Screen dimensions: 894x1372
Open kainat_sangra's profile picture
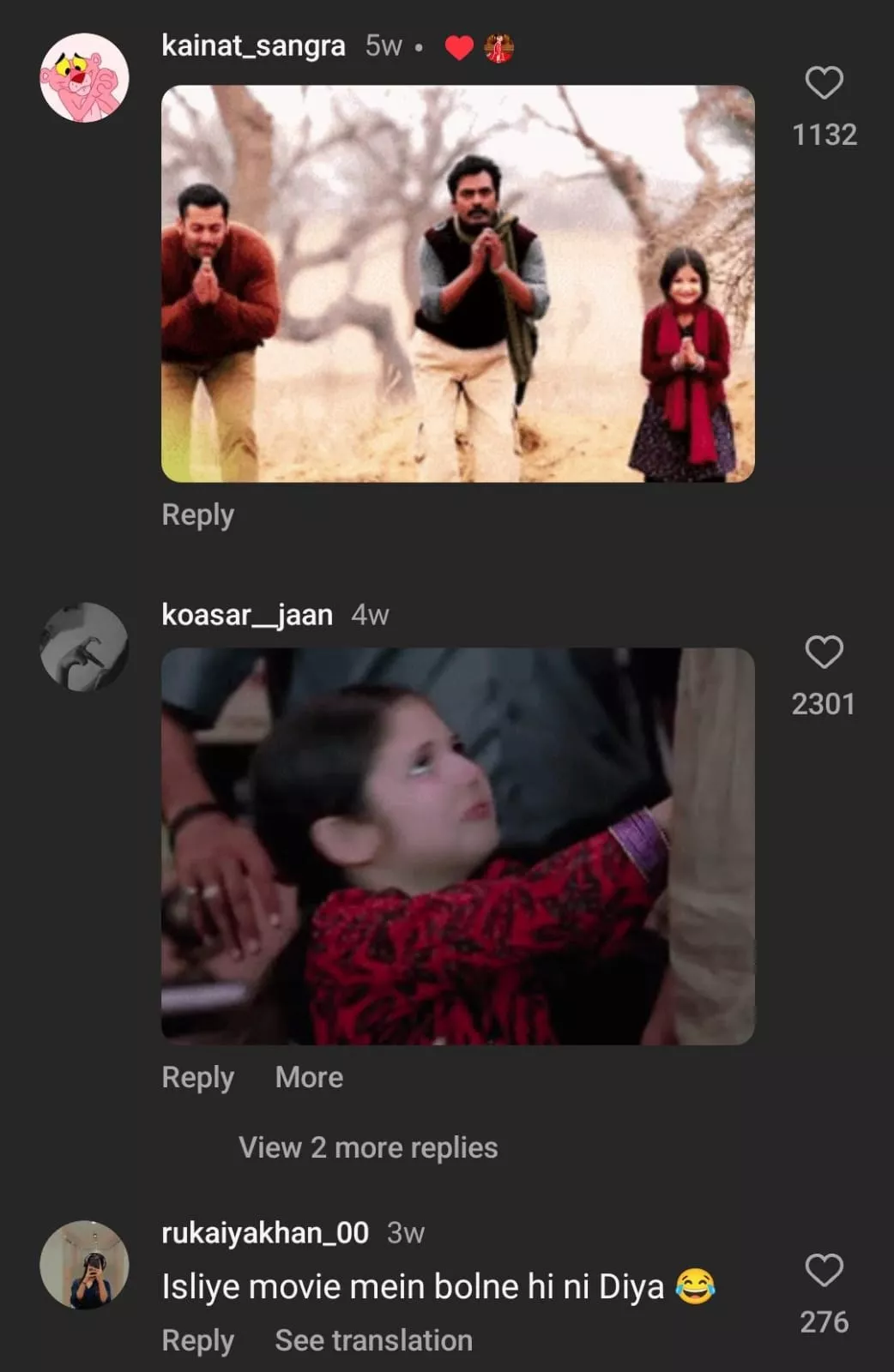click(x=84, y=78)
